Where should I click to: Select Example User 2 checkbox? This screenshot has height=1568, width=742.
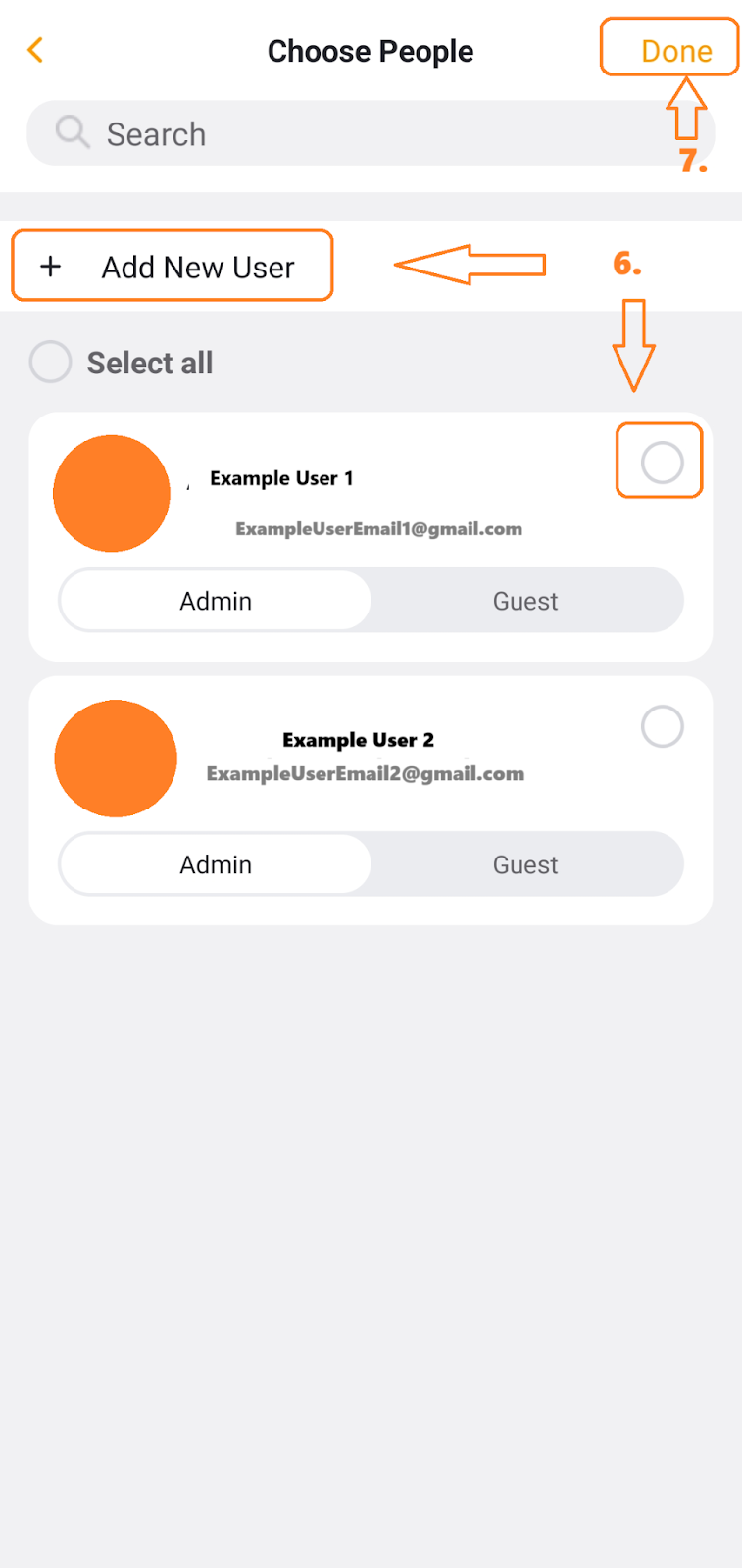[662, 726]
